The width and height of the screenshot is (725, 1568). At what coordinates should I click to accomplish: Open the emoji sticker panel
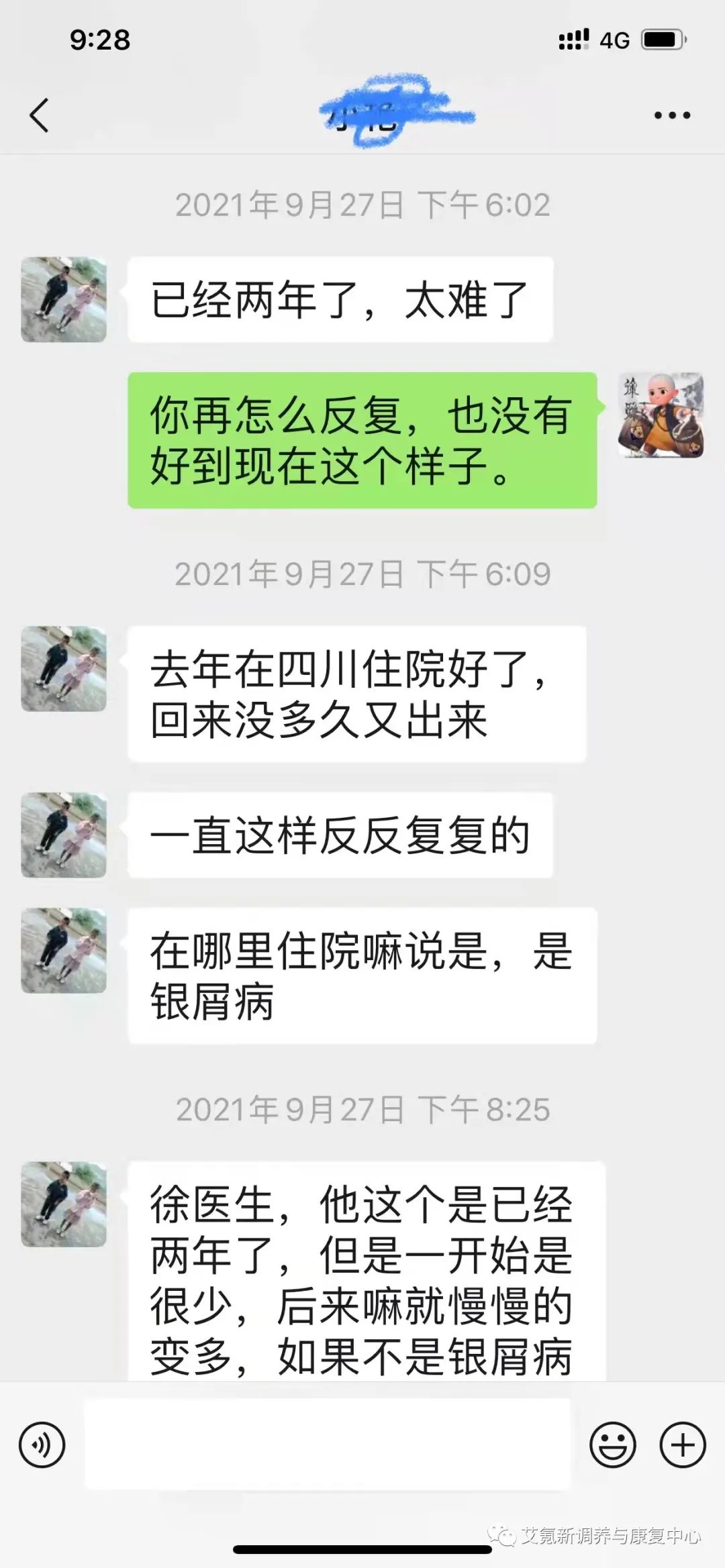pos(612,1445)
